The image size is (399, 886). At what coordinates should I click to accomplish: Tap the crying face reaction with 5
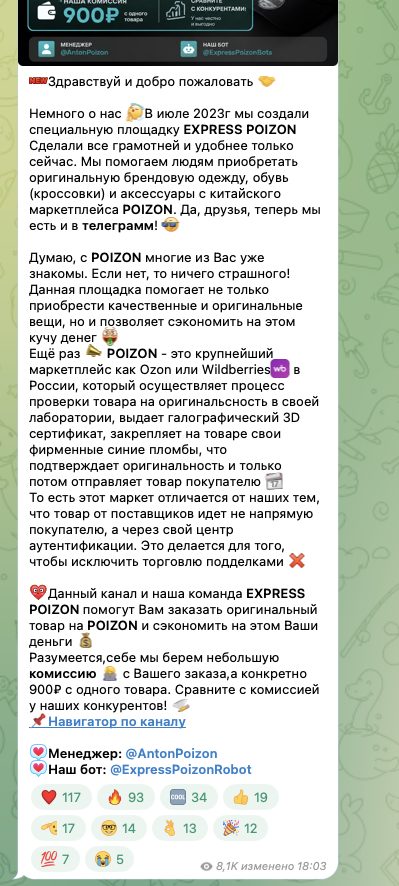coord(109,859)
